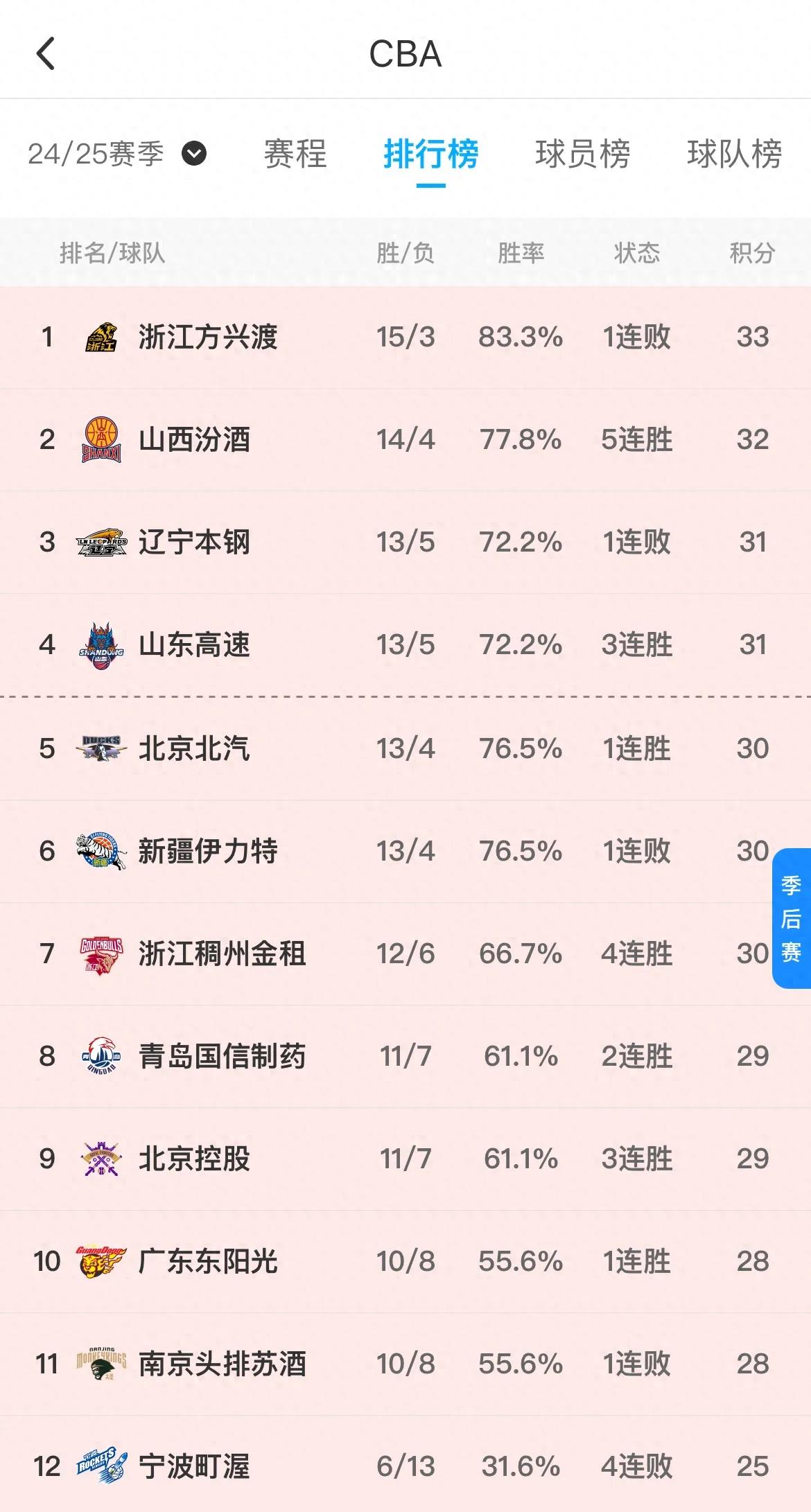
Task: View the 辽宁本钢 team details
Action: pos(194,543)
